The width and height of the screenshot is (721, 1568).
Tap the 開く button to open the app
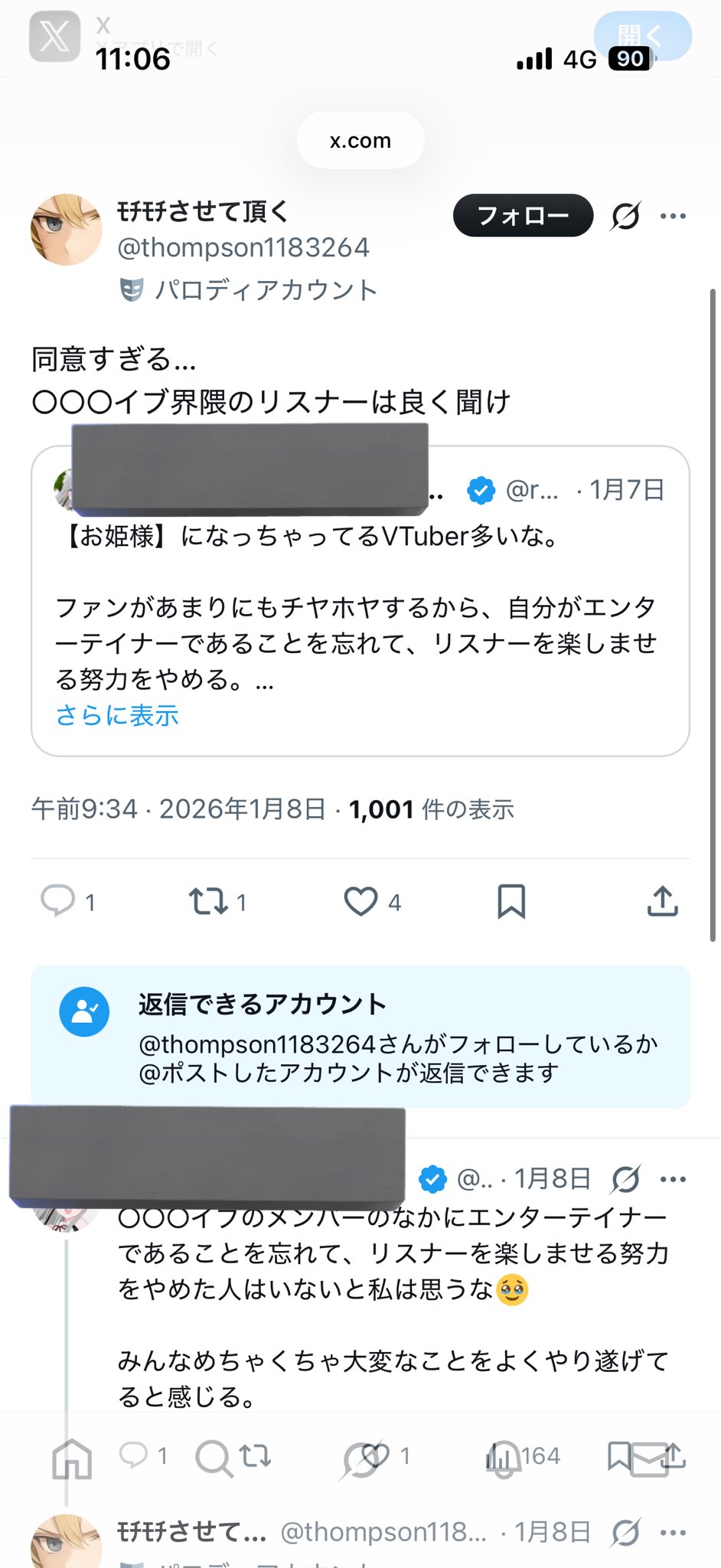point(643,35)
